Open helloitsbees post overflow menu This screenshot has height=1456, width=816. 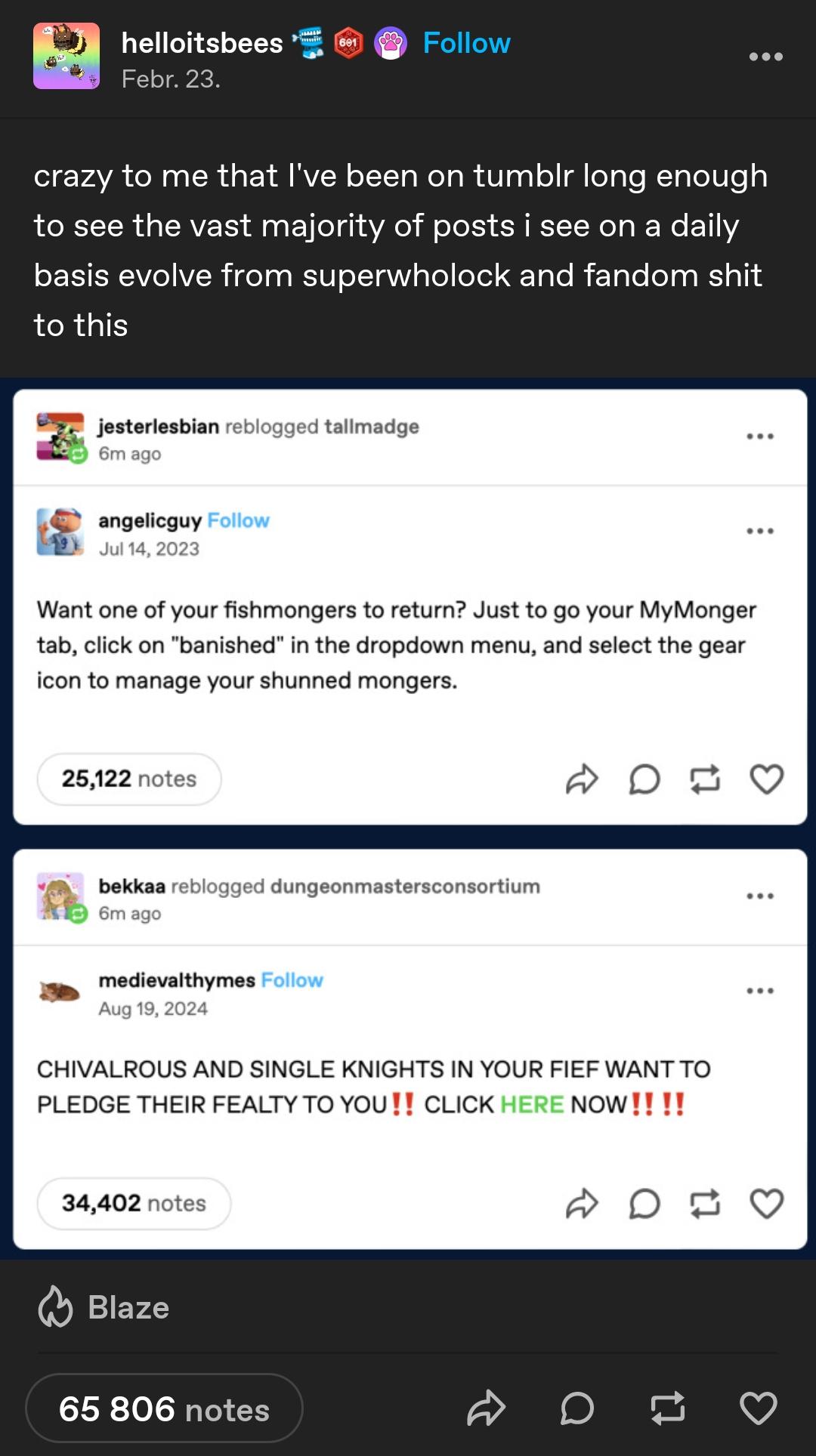click(765, 57)
